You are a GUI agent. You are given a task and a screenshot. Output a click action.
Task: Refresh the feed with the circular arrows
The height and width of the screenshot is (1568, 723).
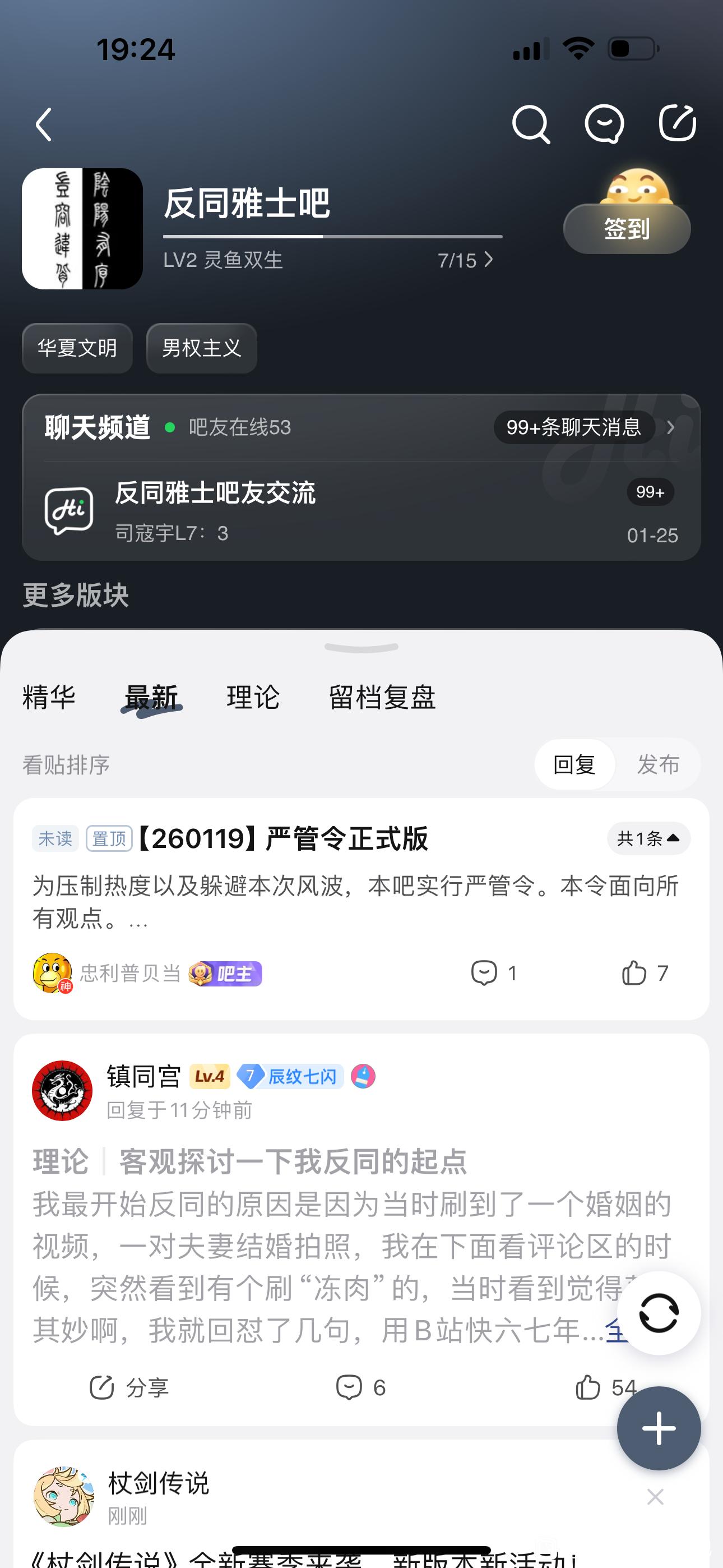(x=659, y=1313)
